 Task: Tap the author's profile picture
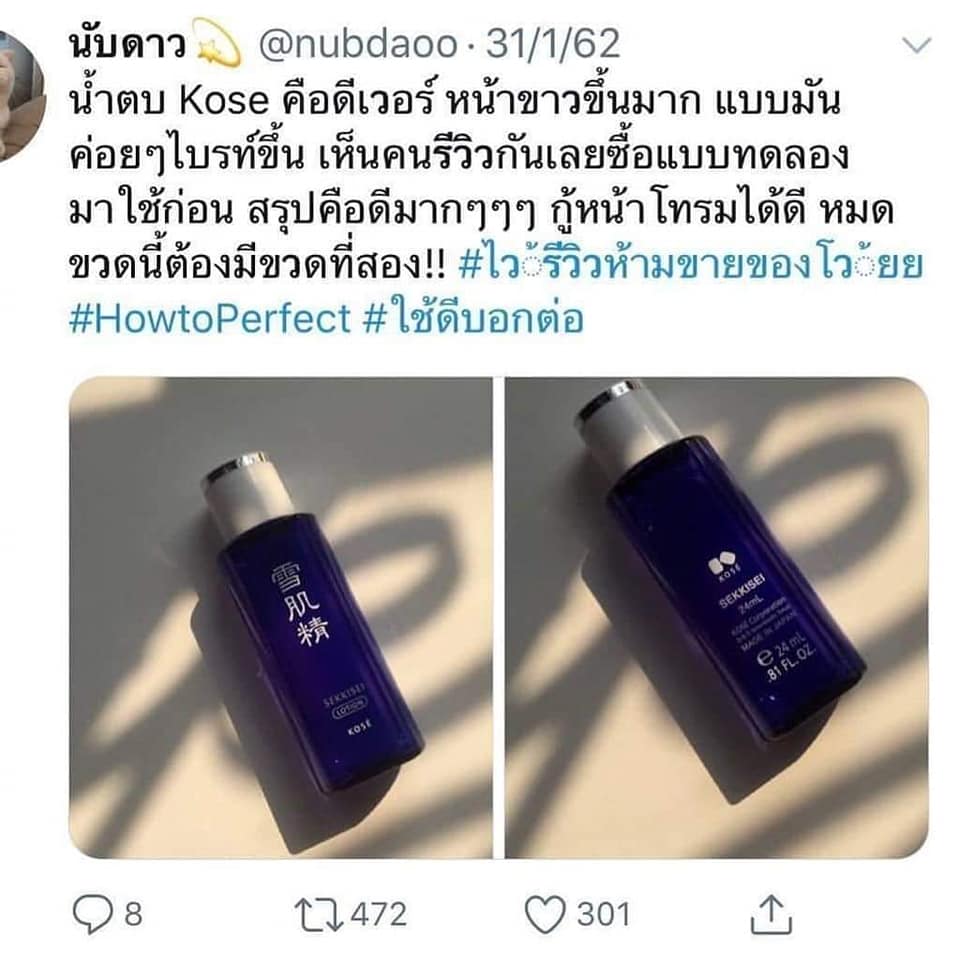tap(20, 95)
